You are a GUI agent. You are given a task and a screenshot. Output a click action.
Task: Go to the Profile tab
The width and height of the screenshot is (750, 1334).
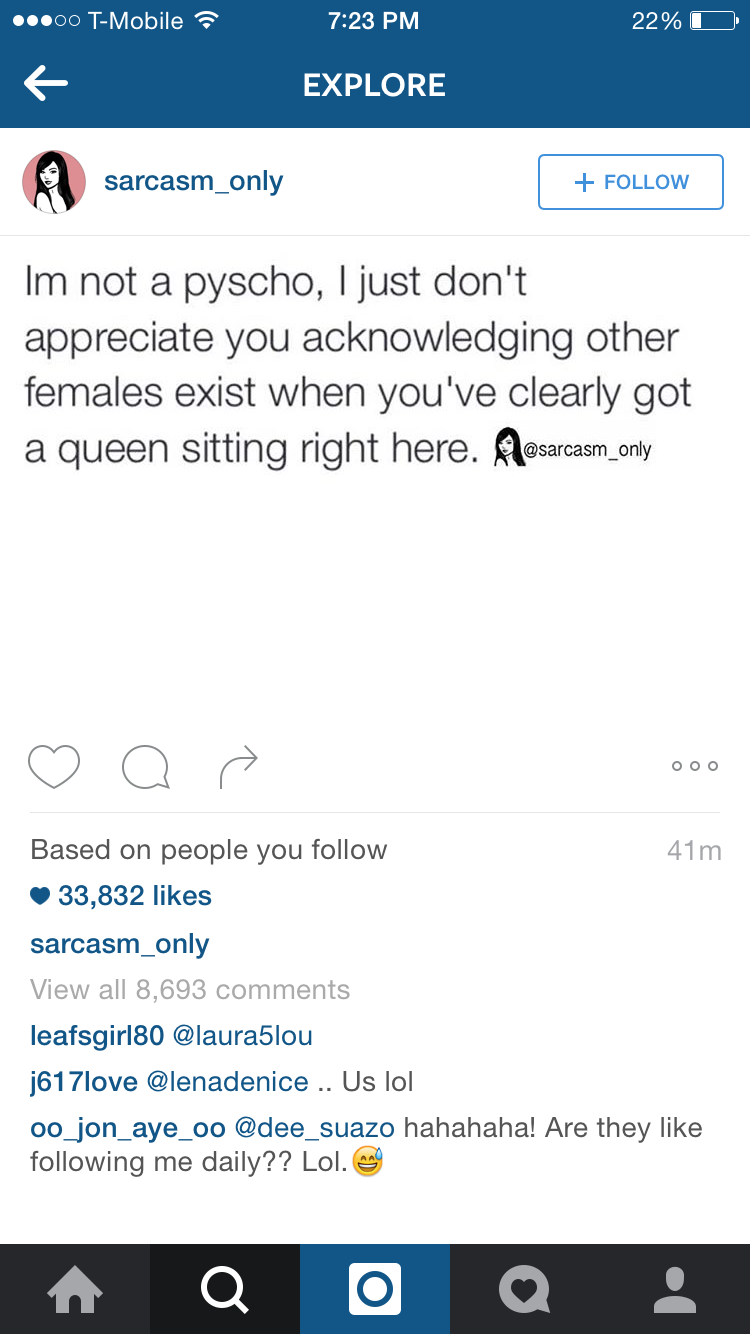point(675,1289)
